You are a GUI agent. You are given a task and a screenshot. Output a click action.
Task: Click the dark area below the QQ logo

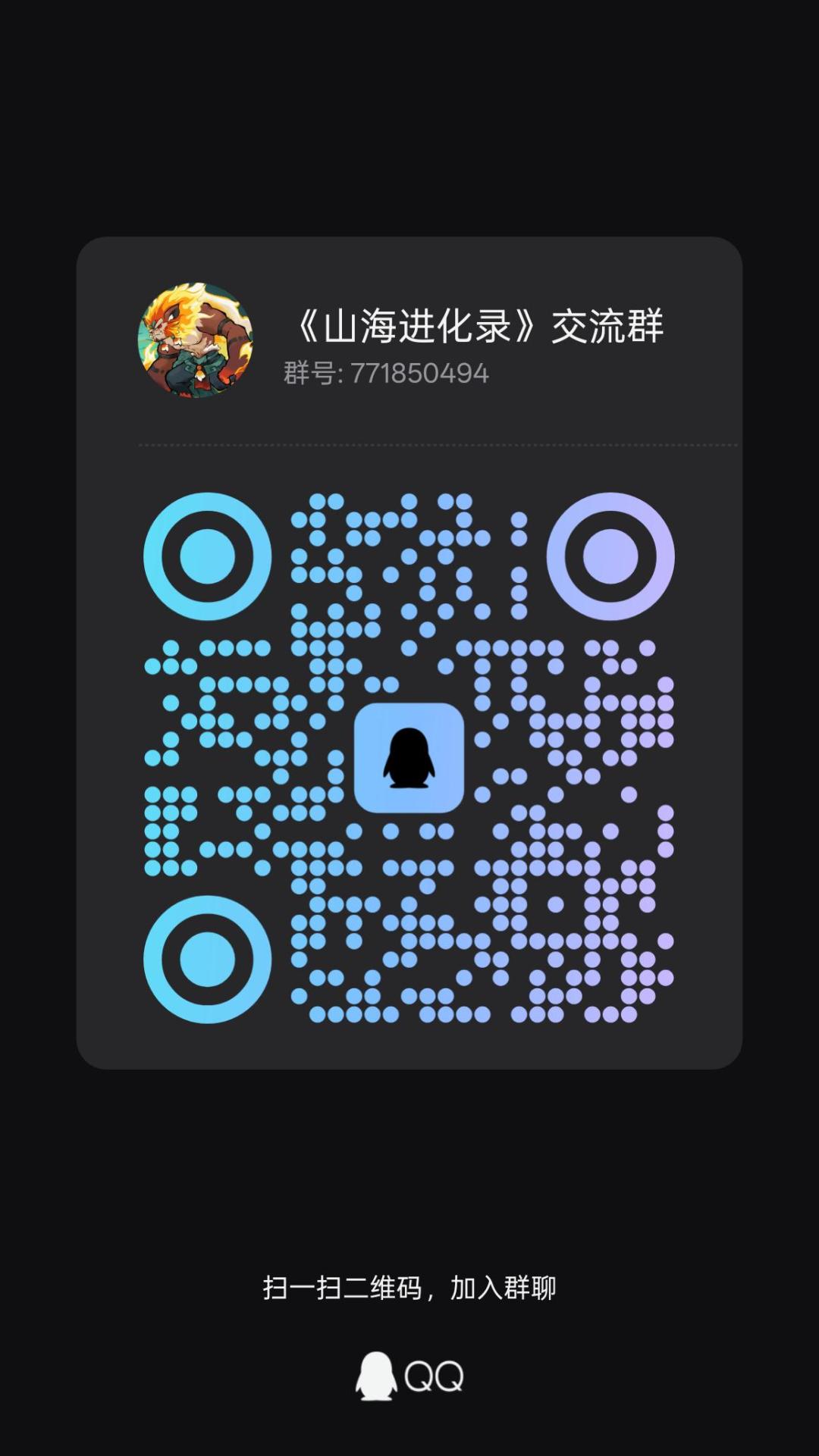(x=409, y=1433)
